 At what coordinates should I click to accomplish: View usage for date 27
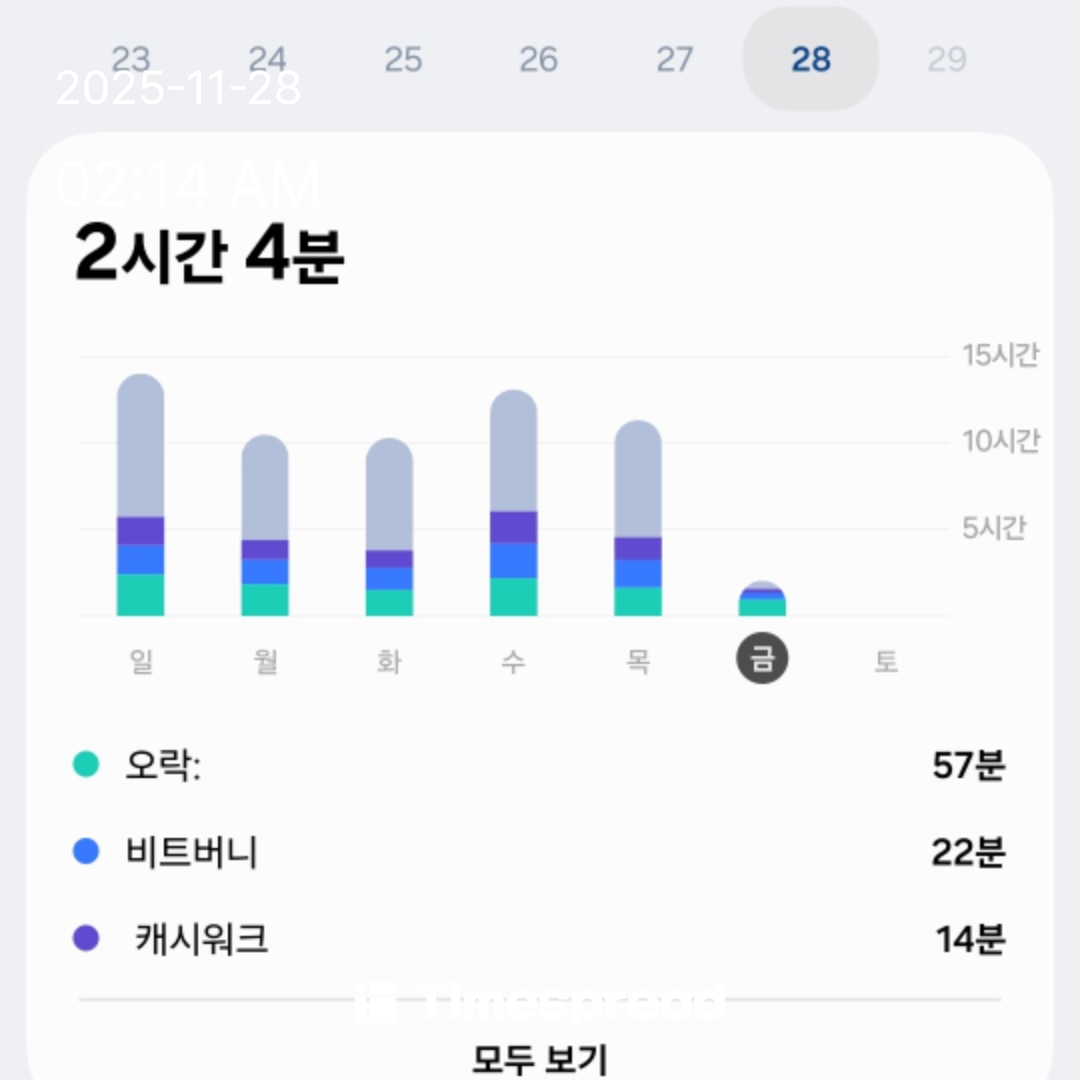coord(674,60)
